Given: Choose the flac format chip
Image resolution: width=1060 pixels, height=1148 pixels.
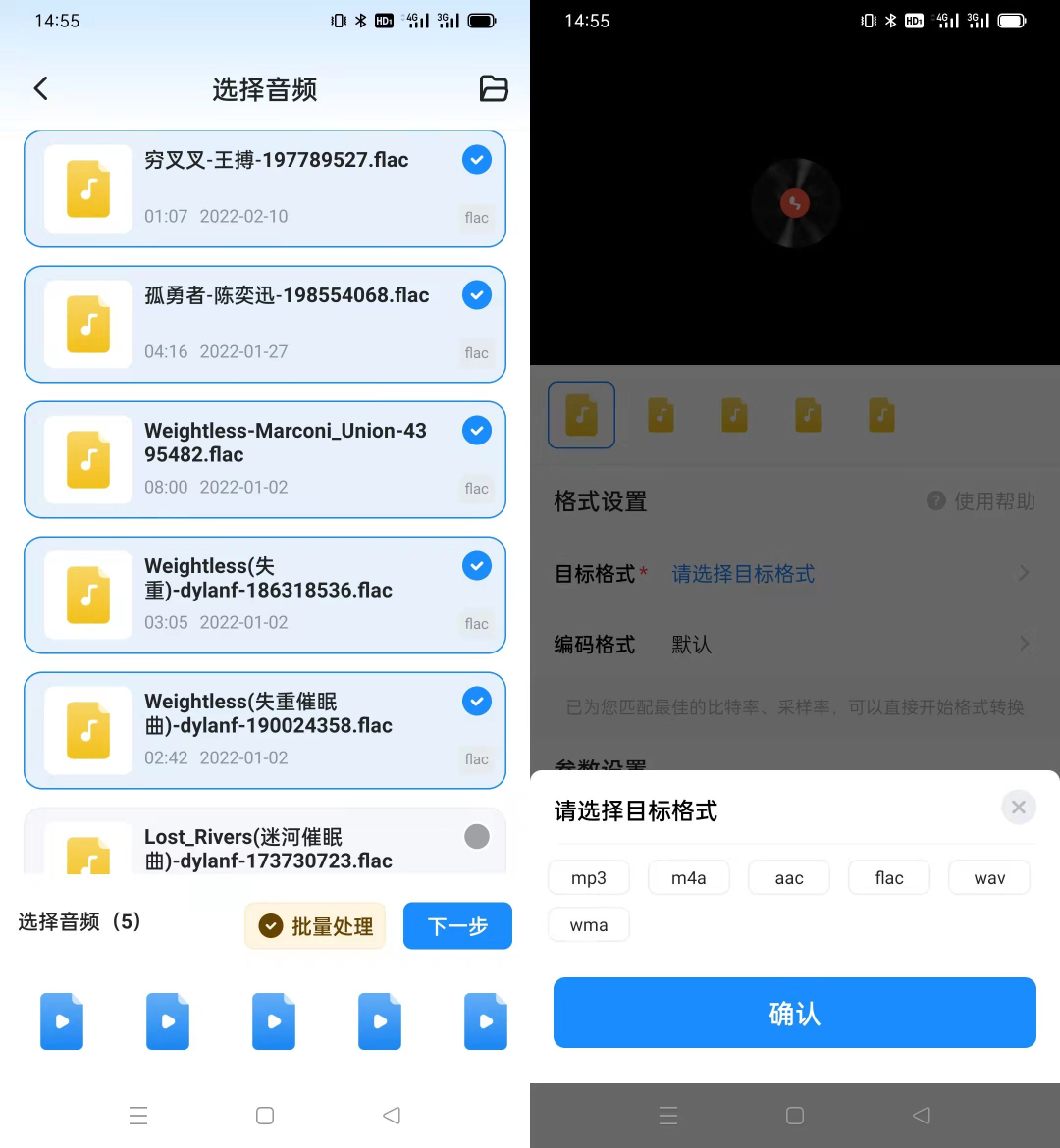Looking at the screenshot, I should click(888, 877).
